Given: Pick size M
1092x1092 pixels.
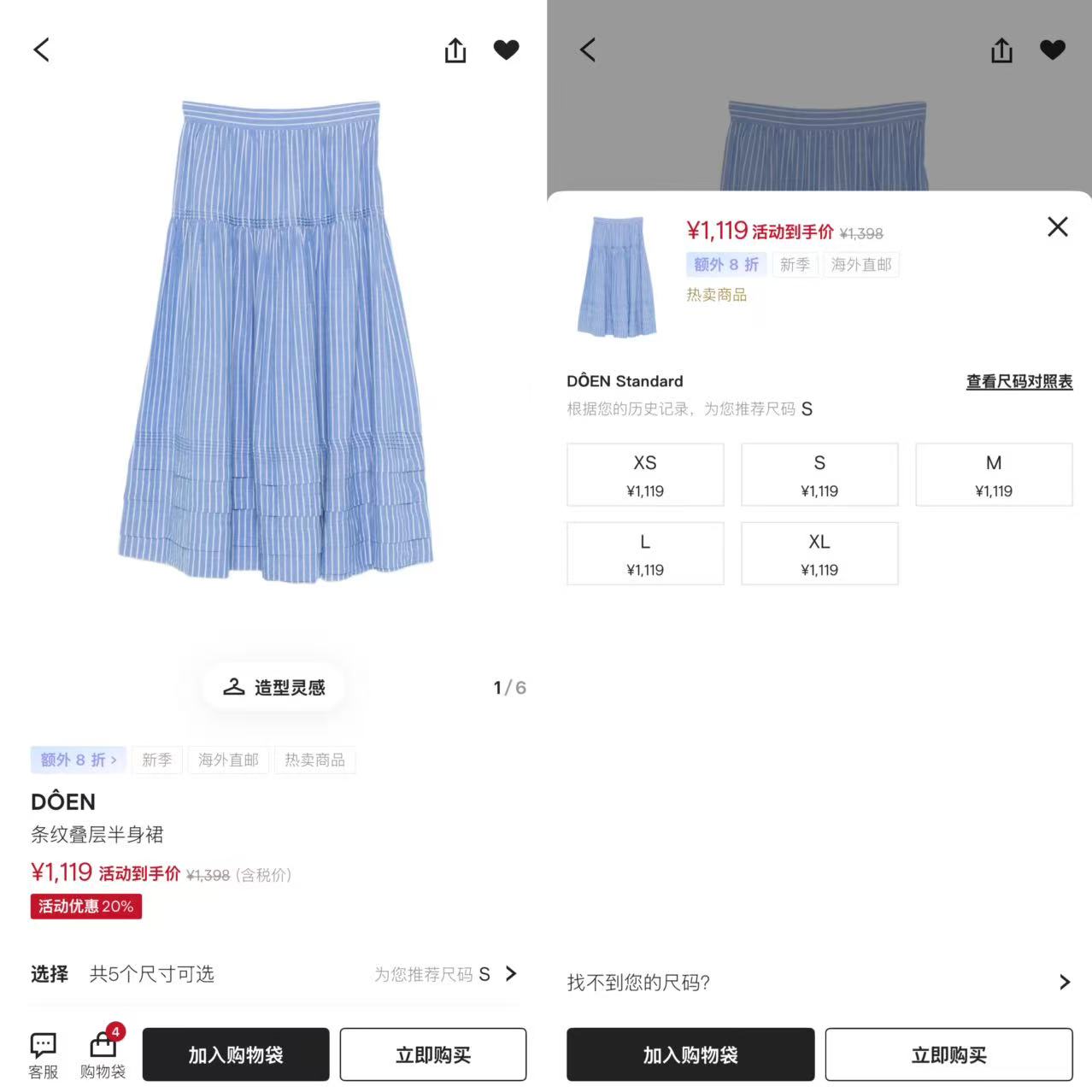Looking at the screenshot, I should point(994,475).
